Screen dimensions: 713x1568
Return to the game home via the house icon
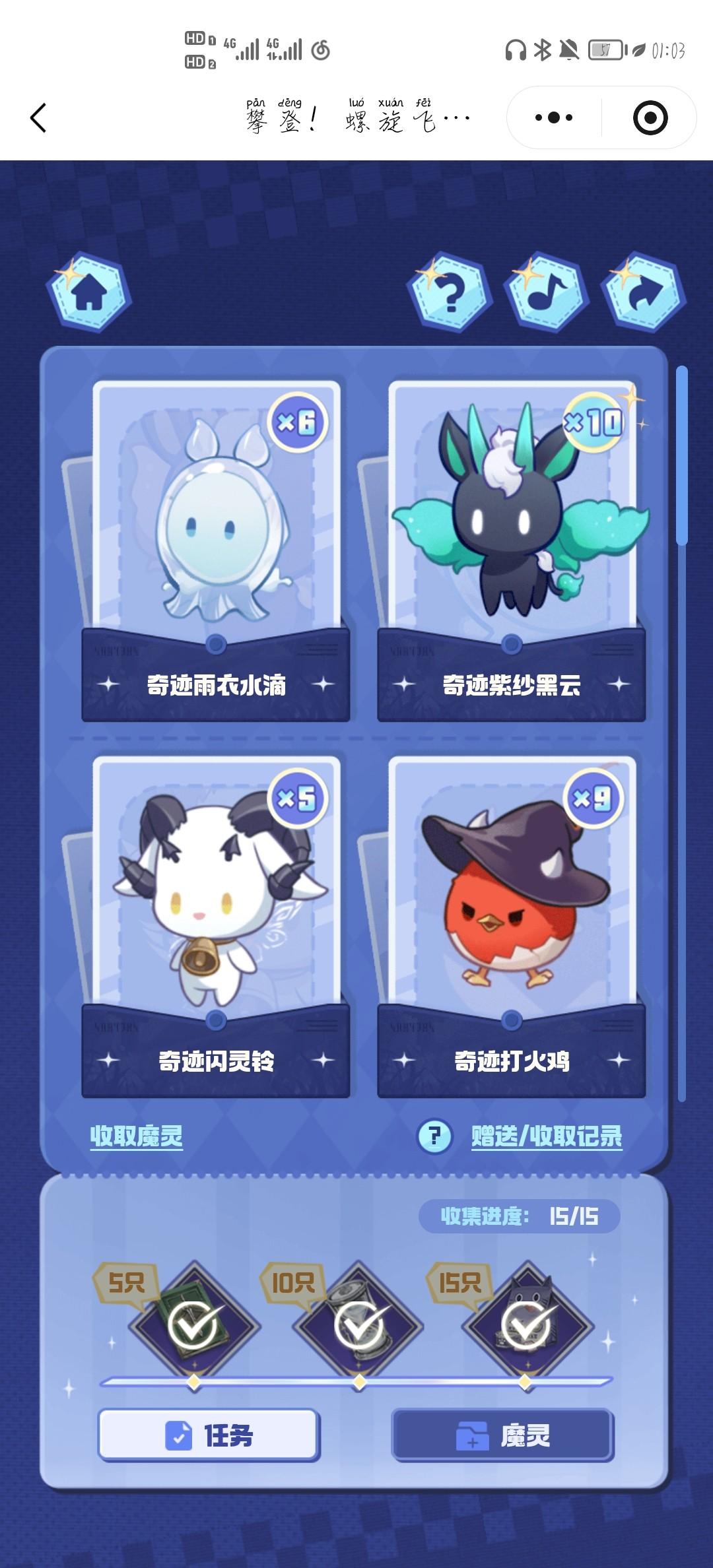(x=86, y=292)
